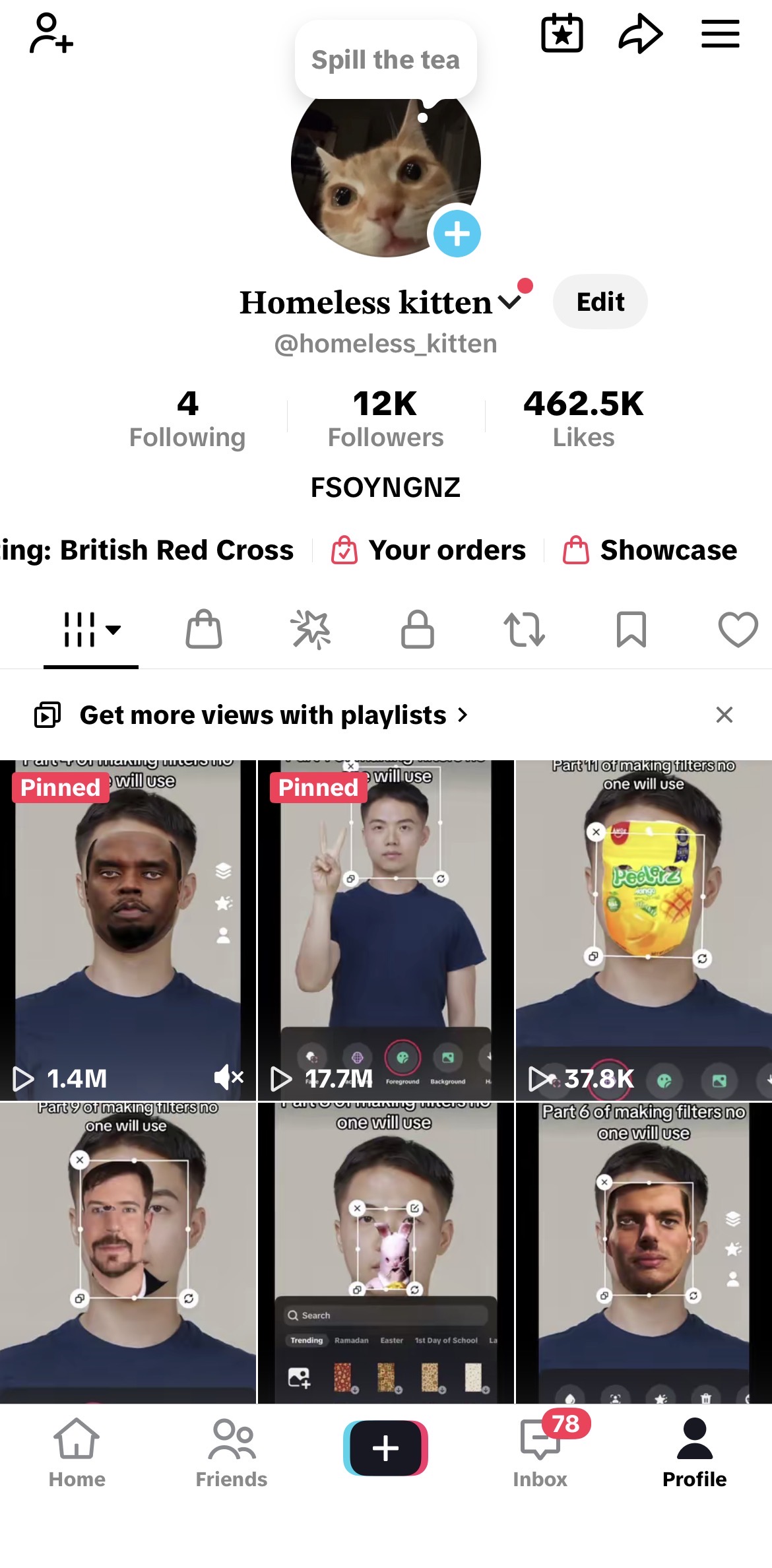
Task: Open the calendar star icon
Action: click(x=562, y=33)
